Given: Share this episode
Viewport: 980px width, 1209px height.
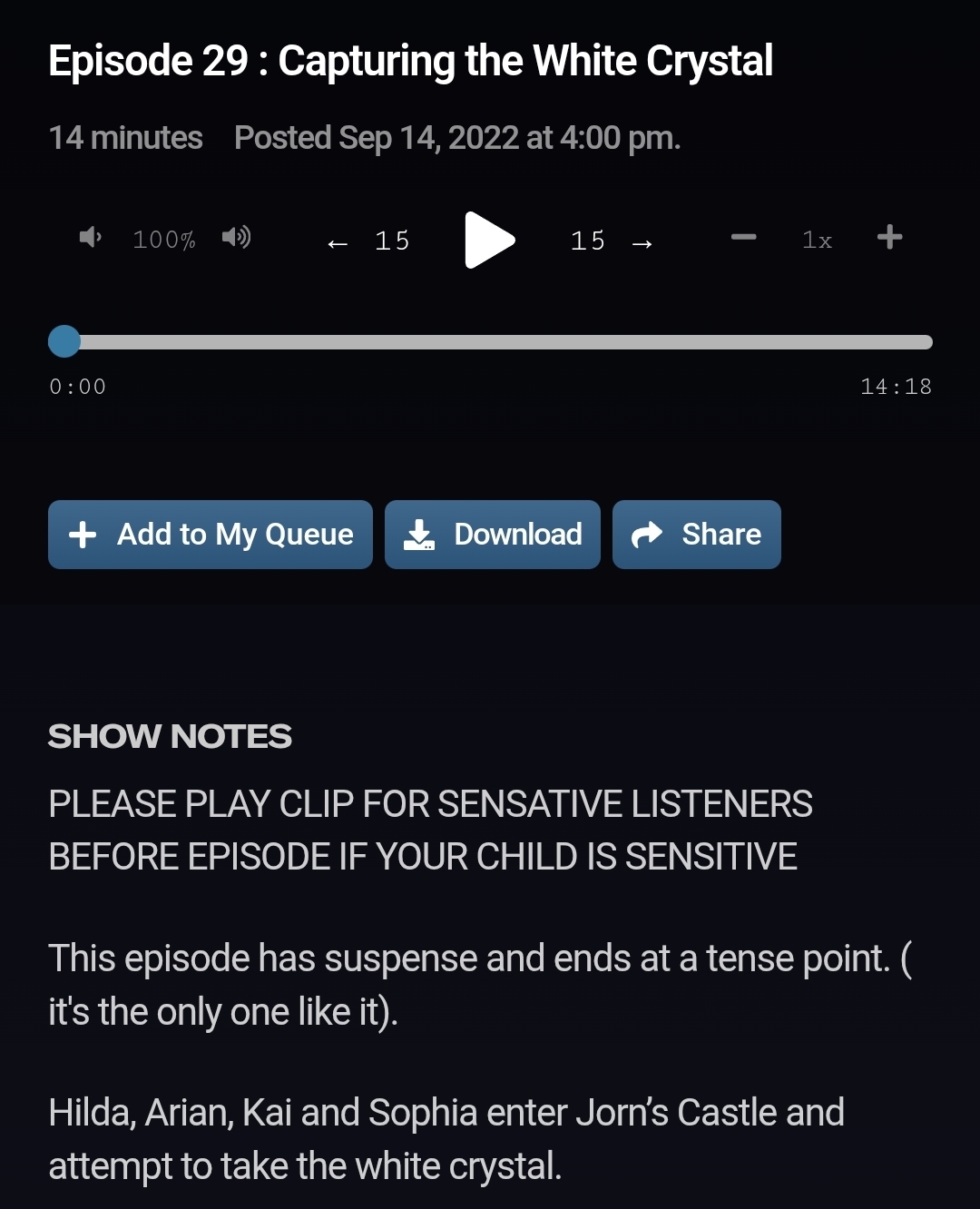Looking at the screenshot, I should (x=696, y=535).
